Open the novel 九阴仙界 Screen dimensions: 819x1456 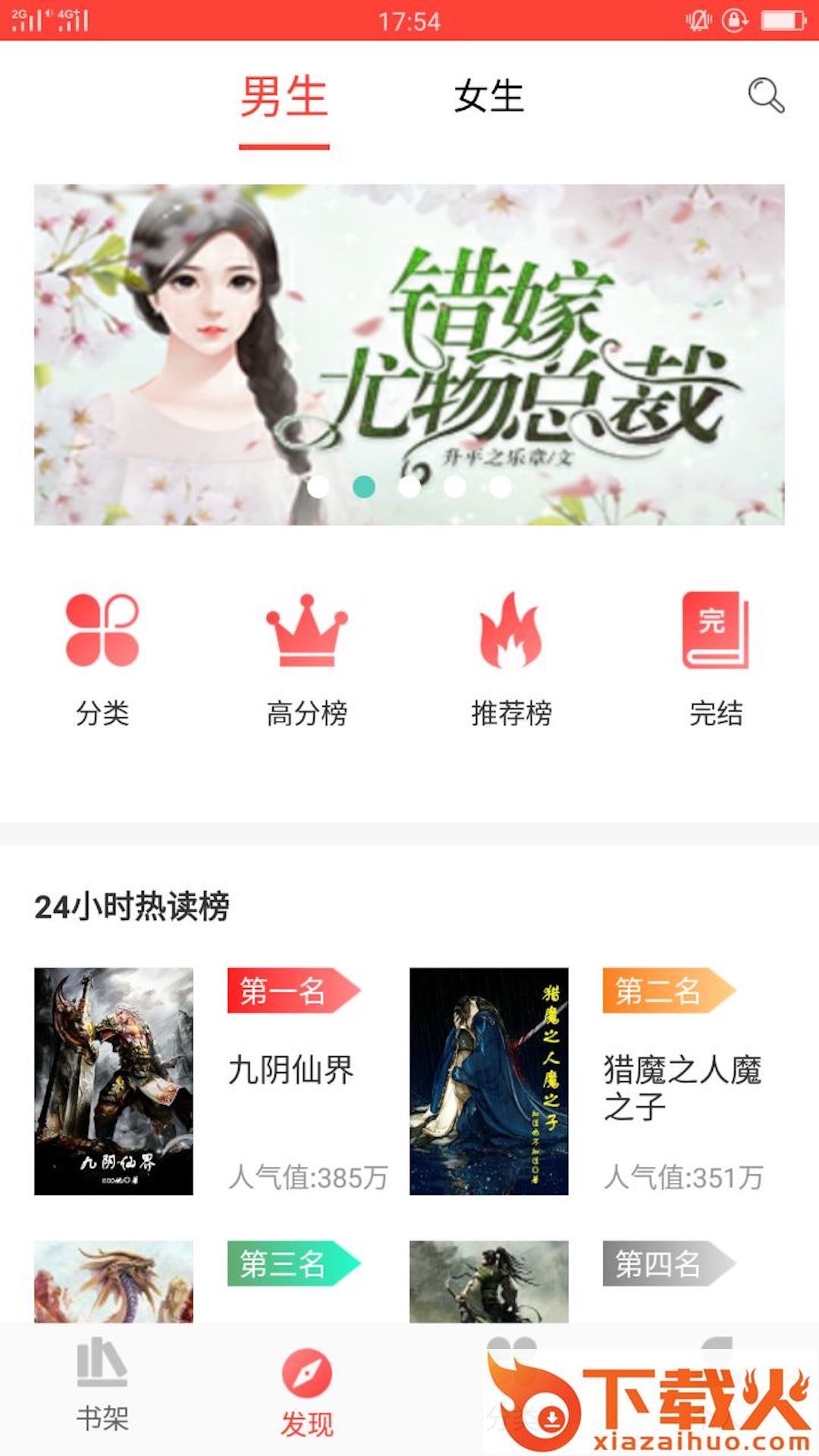point(292,1068)
